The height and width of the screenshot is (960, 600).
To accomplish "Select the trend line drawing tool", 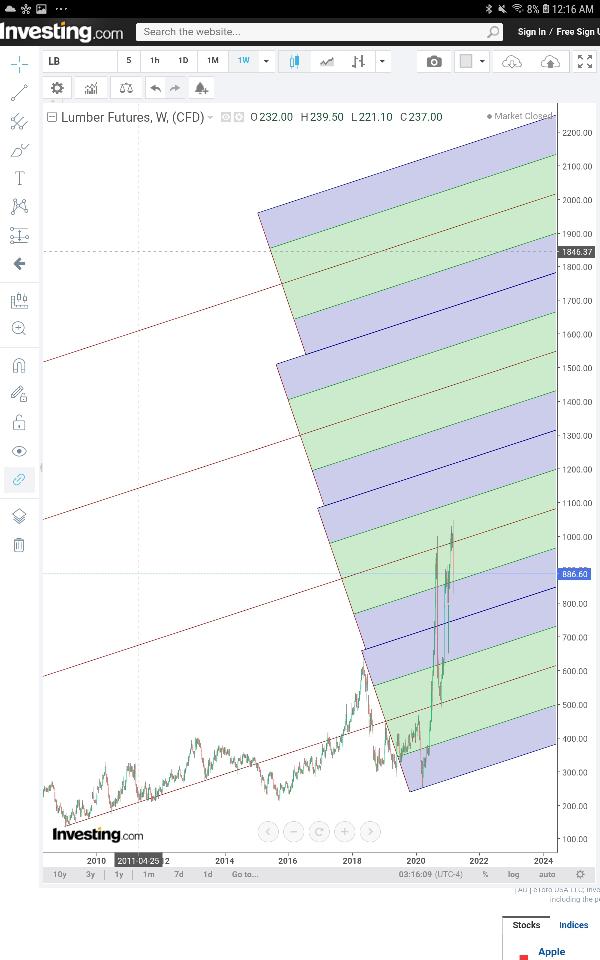I will (x=18, y=94).
